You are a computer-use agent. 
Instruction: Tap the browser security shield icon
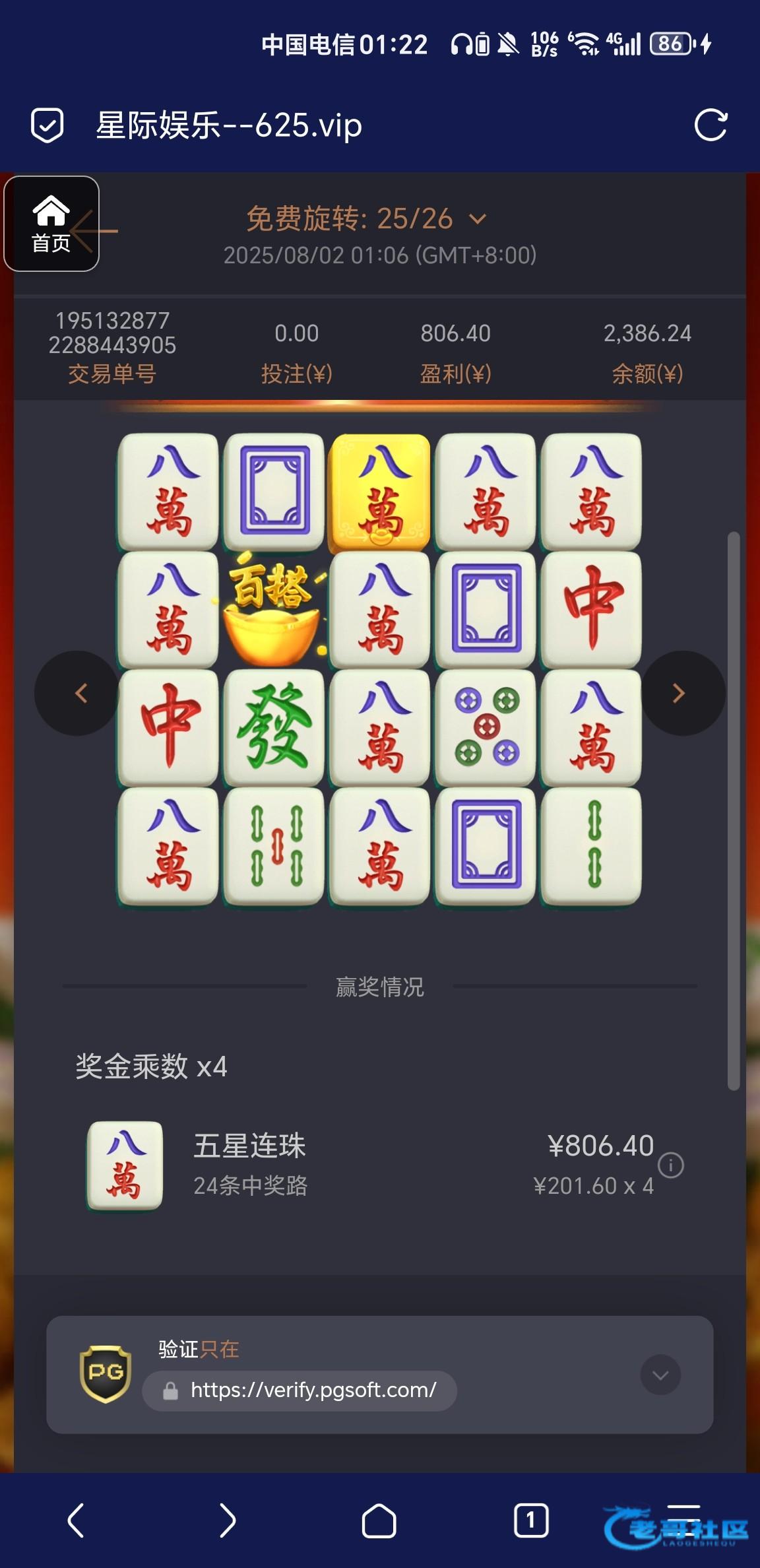click(47, 125)
